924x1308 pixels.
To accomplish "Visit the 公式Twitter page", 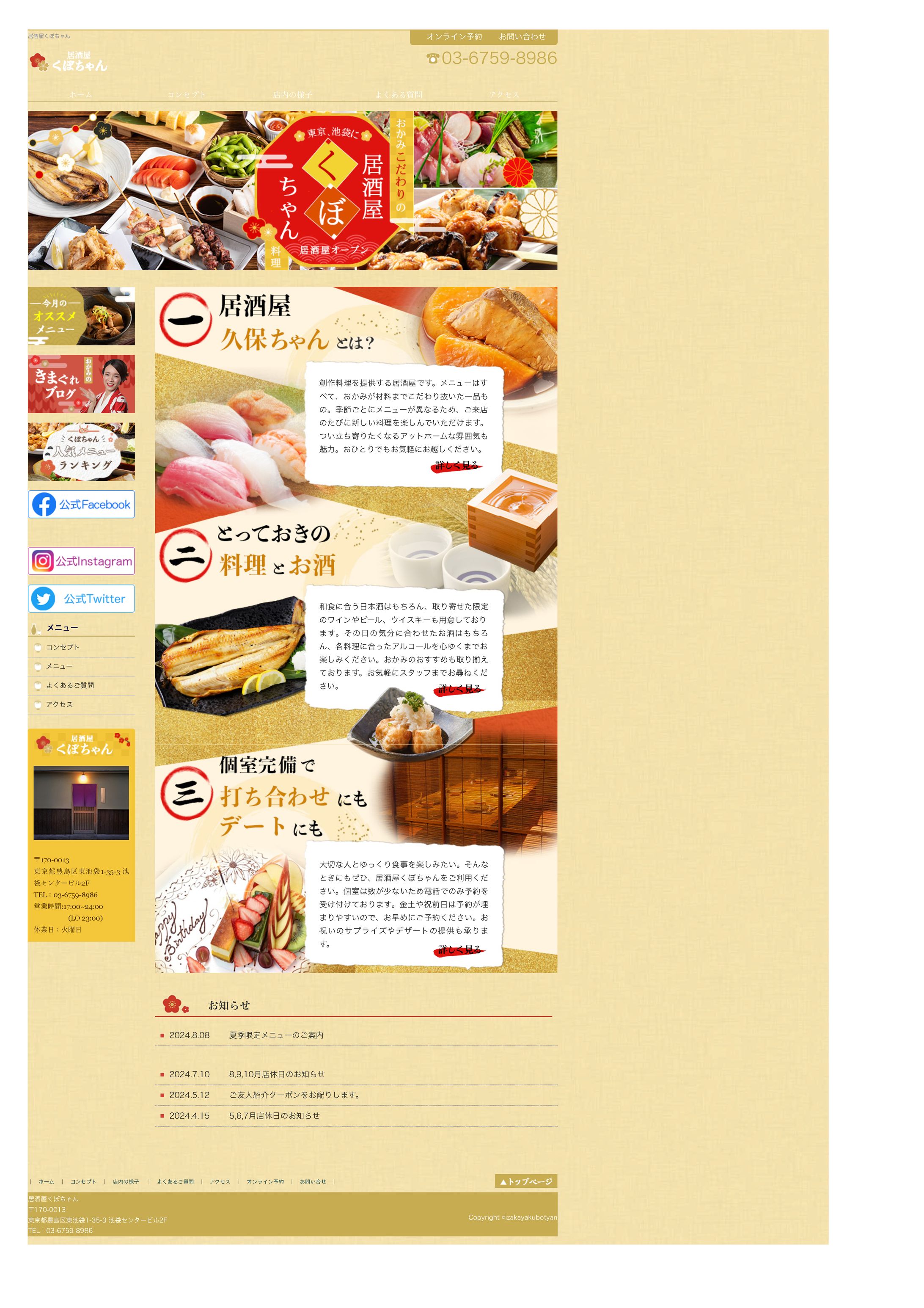I will [x=81, y=599].
